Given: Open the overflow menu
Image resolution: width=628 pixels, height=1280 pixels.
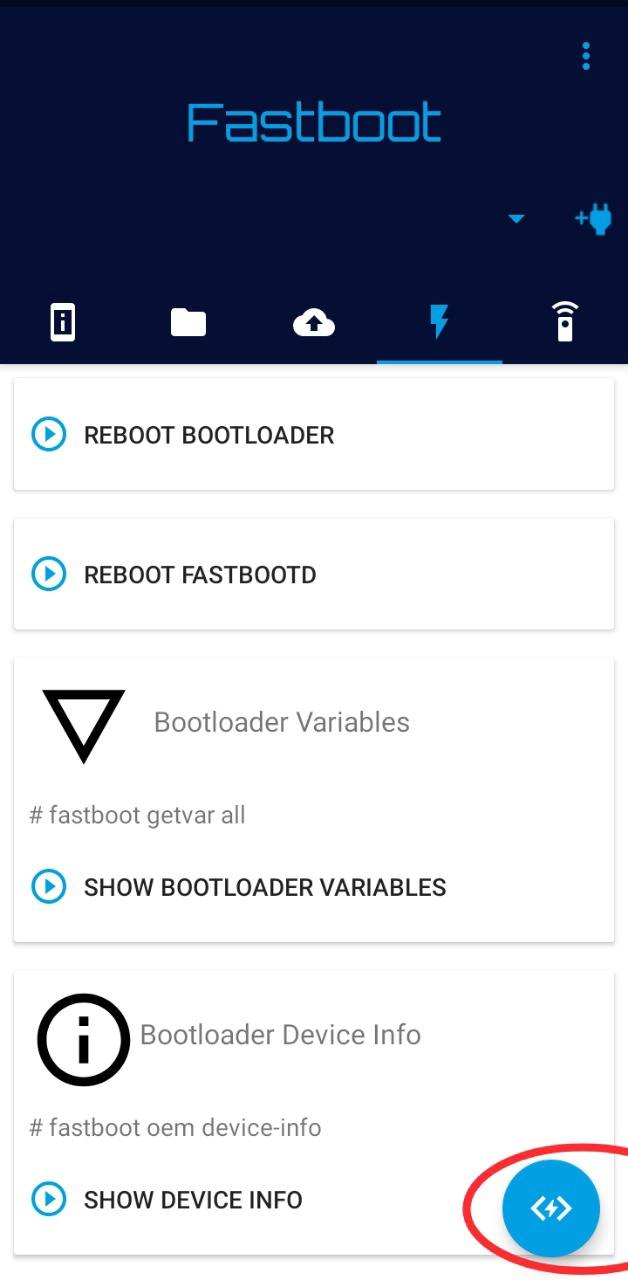Looking at the screenshot, I should (x=586, y=56).
